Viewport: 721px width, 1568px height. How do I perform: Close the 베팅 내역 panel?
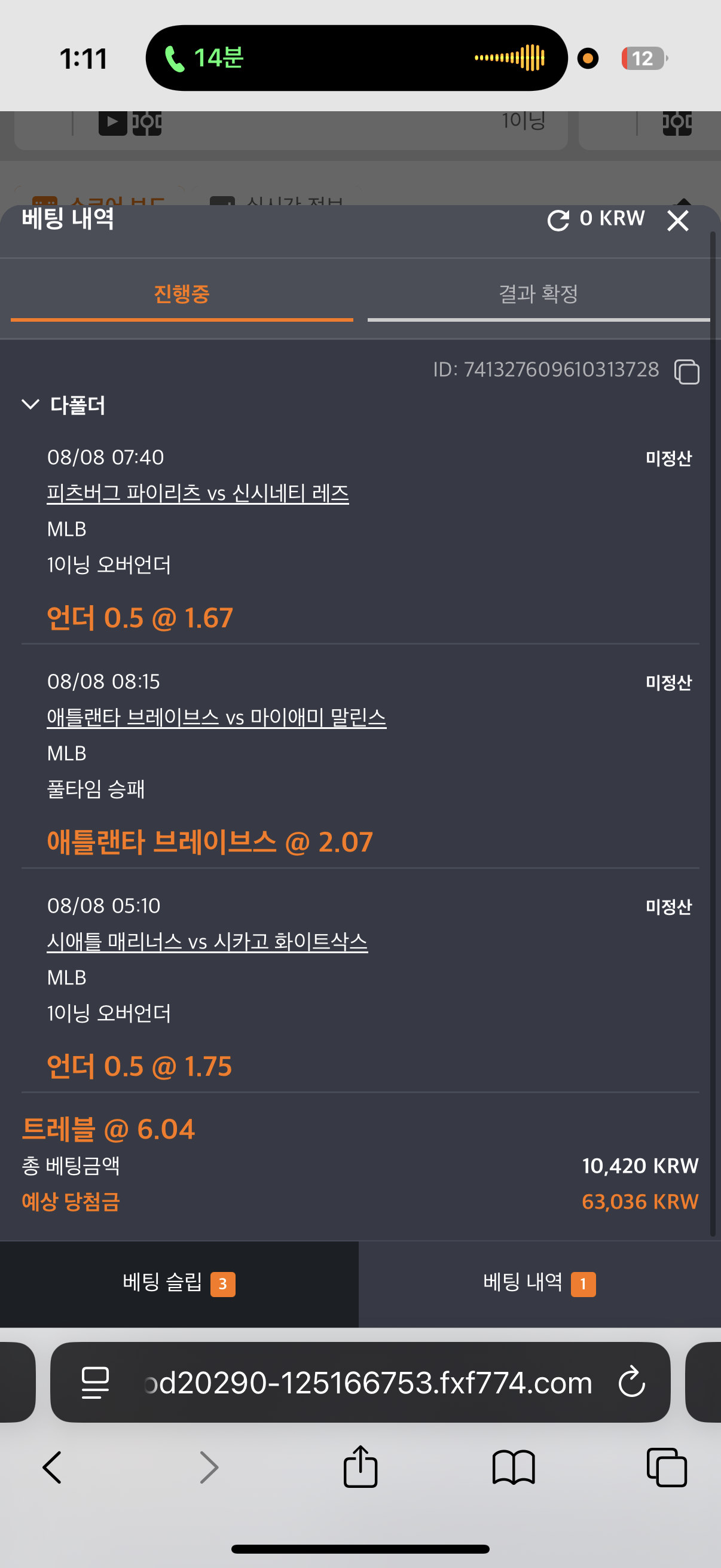click(x=677, y=220)
